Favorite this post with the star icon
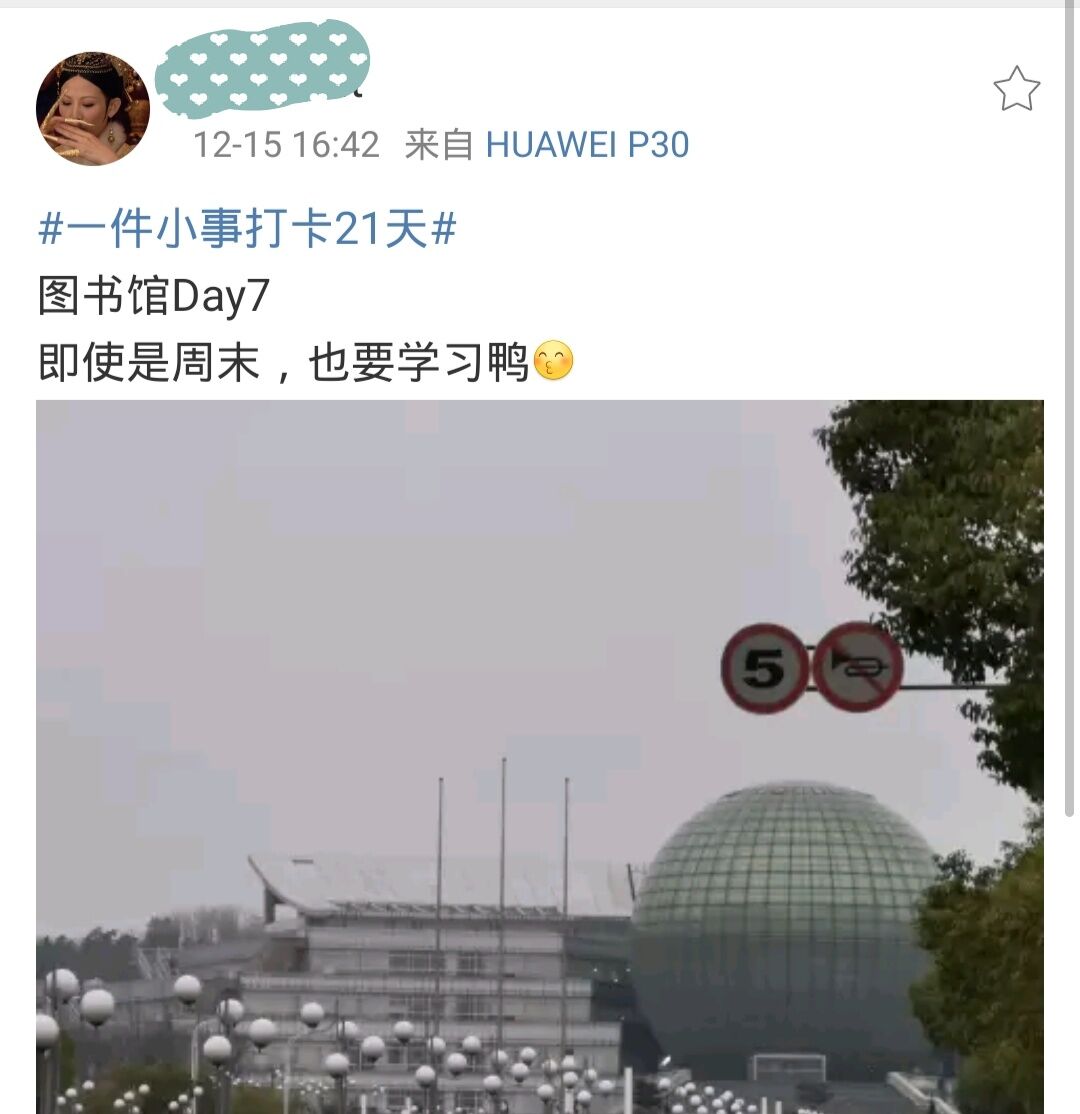The width and height of the screenshot is (1080, 1114). click(1016, 89)
